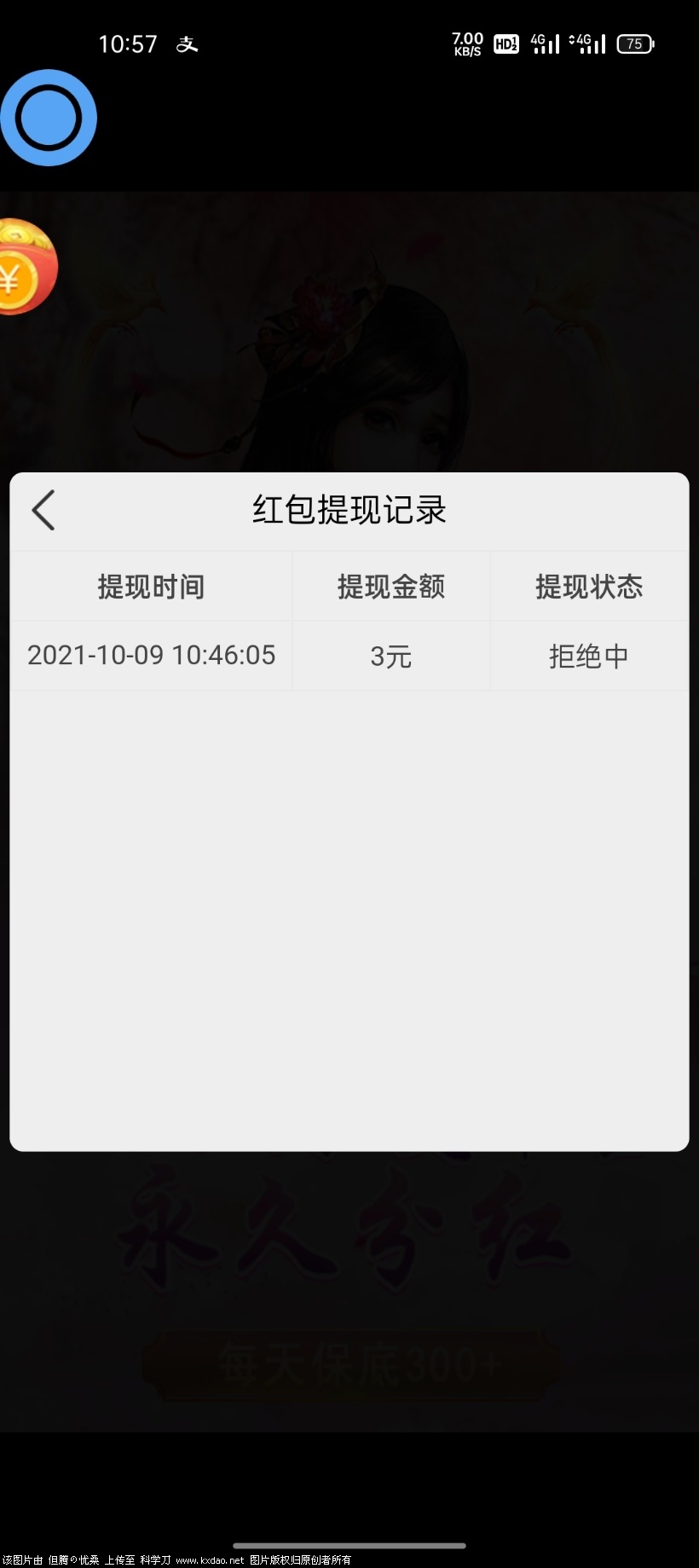Screen dimensions: 699x1568
Task: Select the 提现时间 column header
Action: (151, 586)
